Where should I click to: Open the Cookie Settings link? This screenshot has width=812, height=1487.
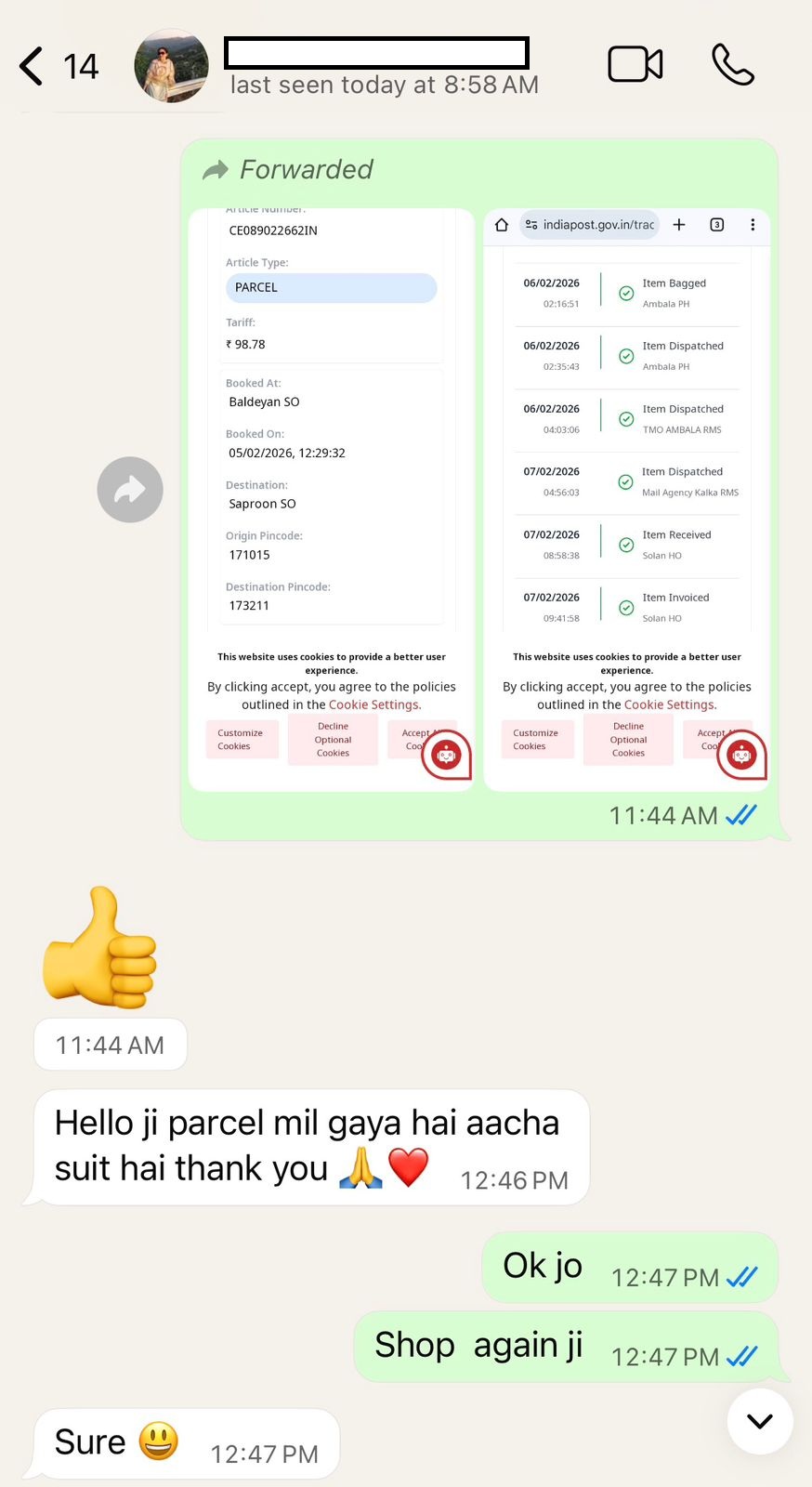point(374,704)
